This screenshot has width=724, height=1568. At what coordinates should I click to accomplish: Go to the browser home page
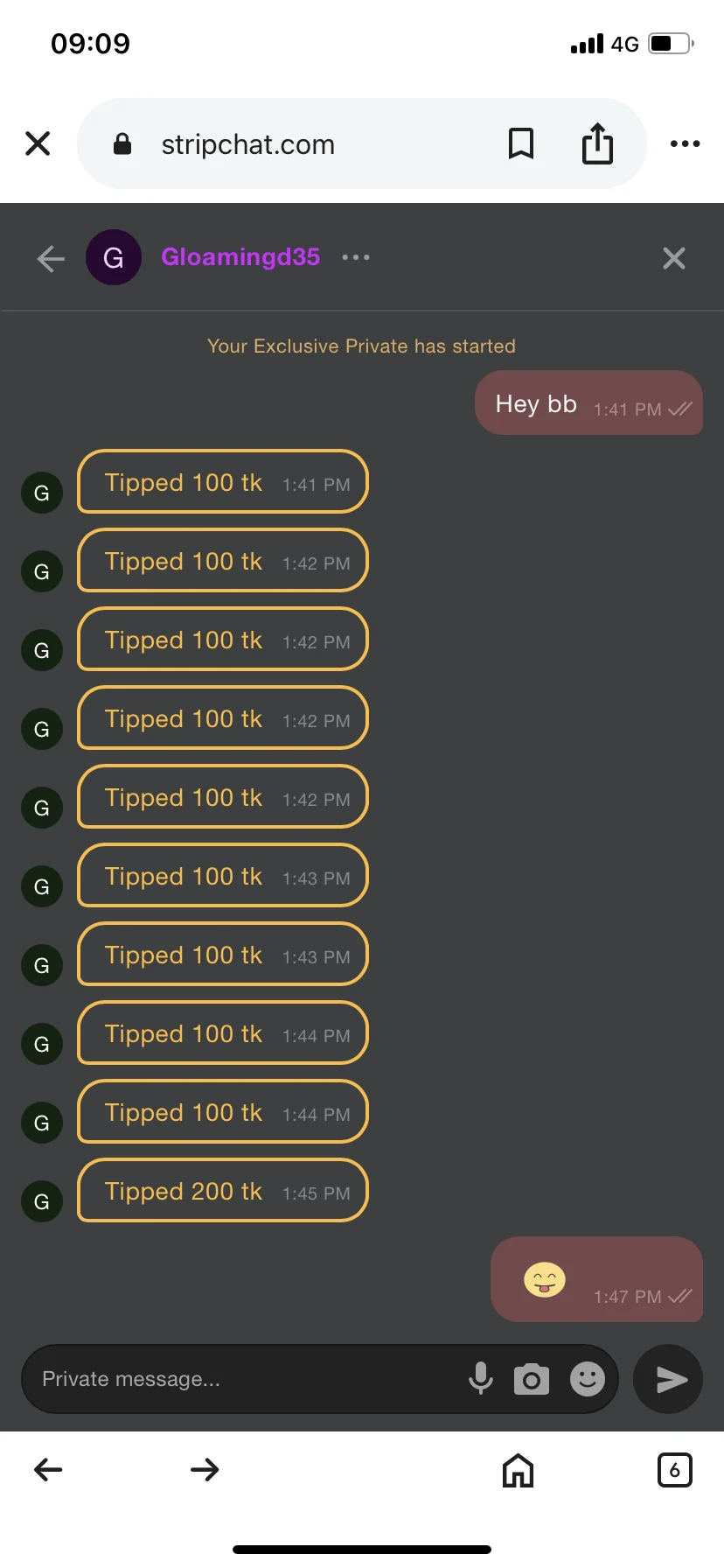click(x=518, y=1470)
